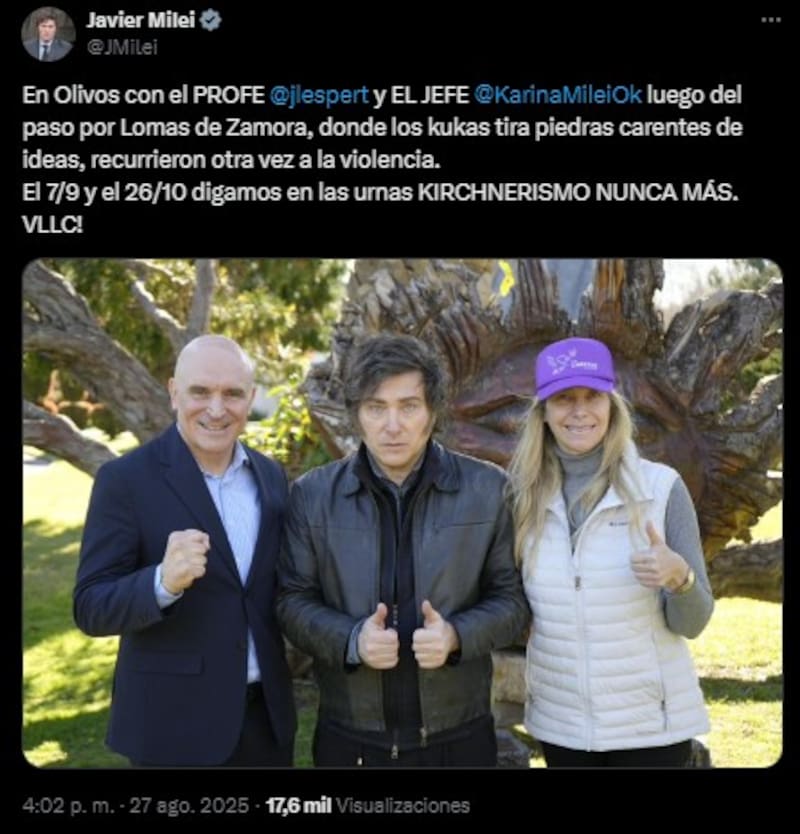View the 17,6 mil Visualizaciones details
Image resolution: width=800 pixels, height=834 pixels.
[366, 805]
